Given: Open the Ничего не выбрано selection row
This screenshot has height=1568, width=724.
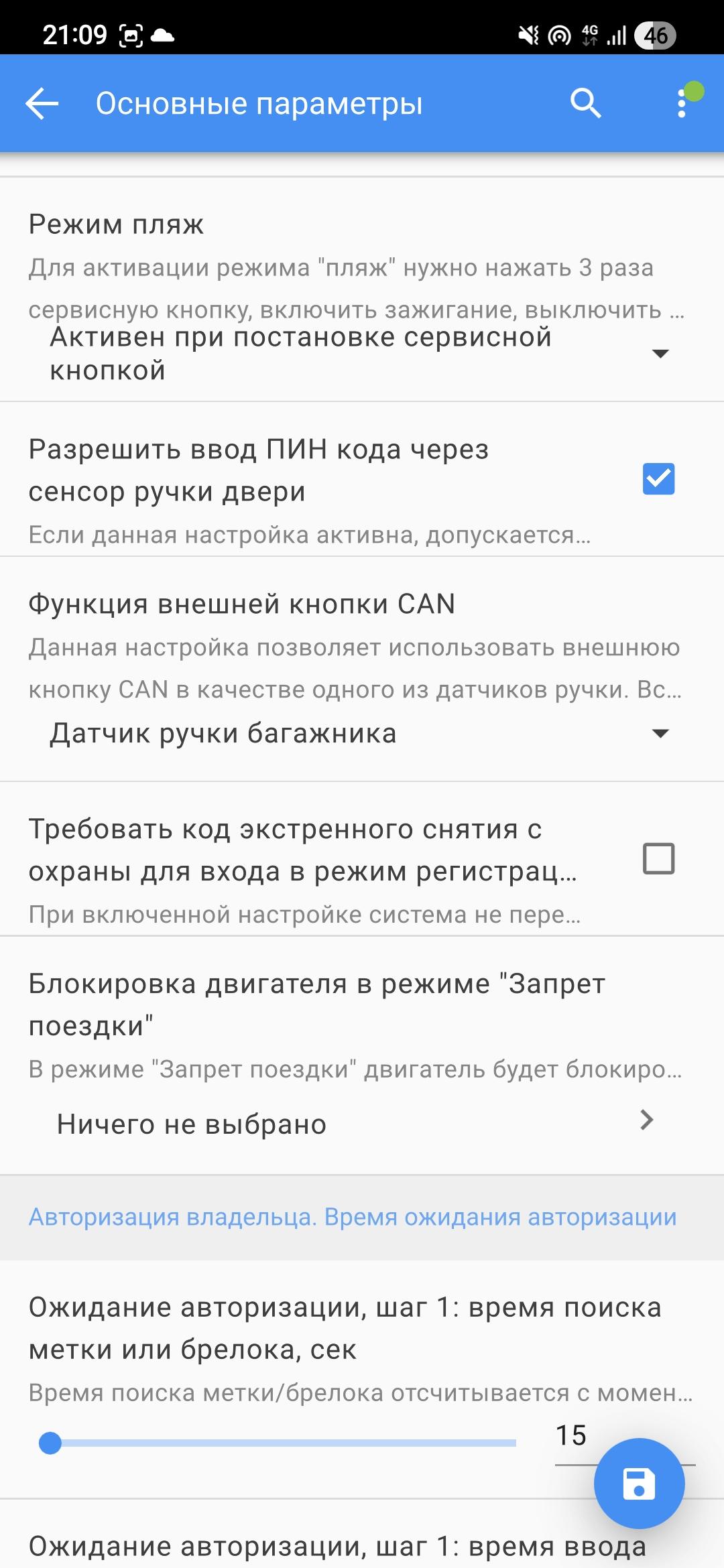Looking at the screenshot, I should 355,1124.
